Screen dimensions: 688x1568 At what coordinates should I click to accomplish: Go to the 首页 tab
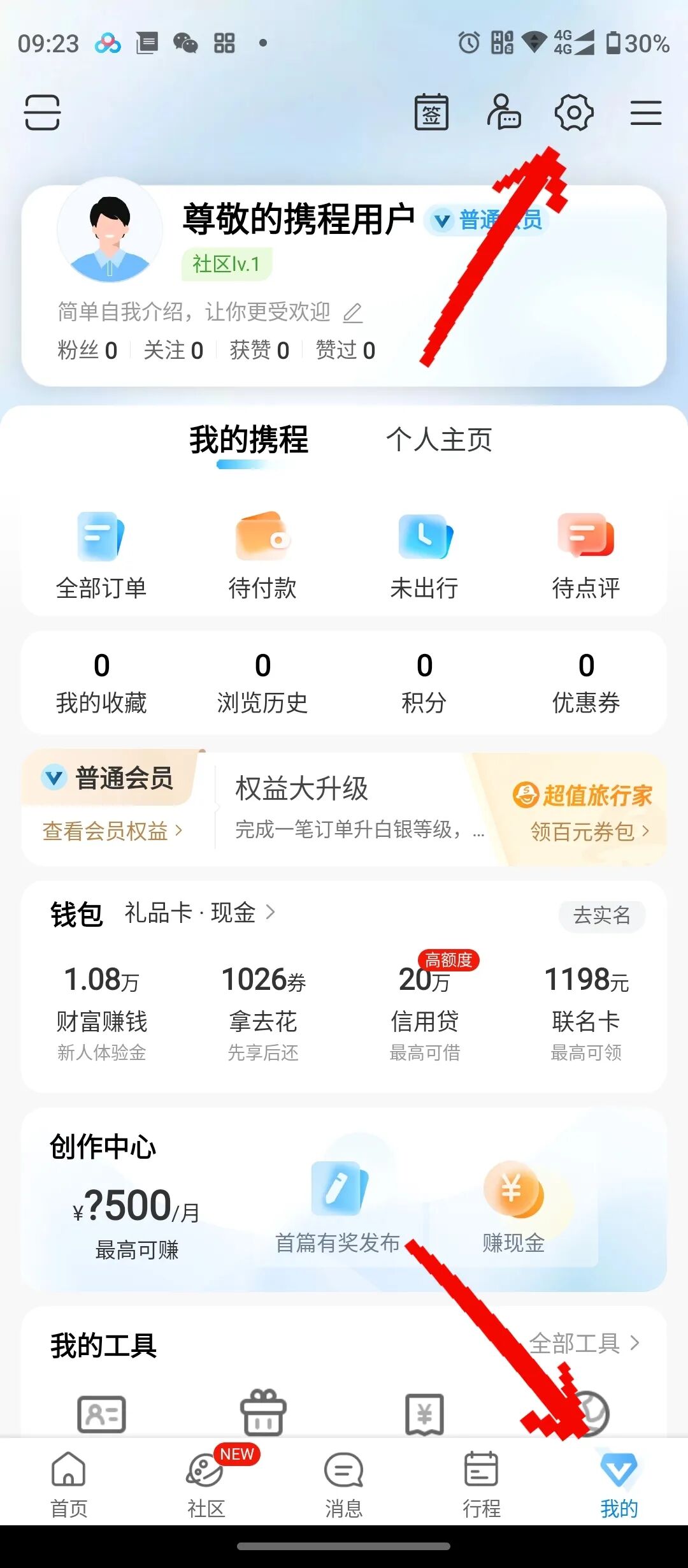(x=69, y=1484)
